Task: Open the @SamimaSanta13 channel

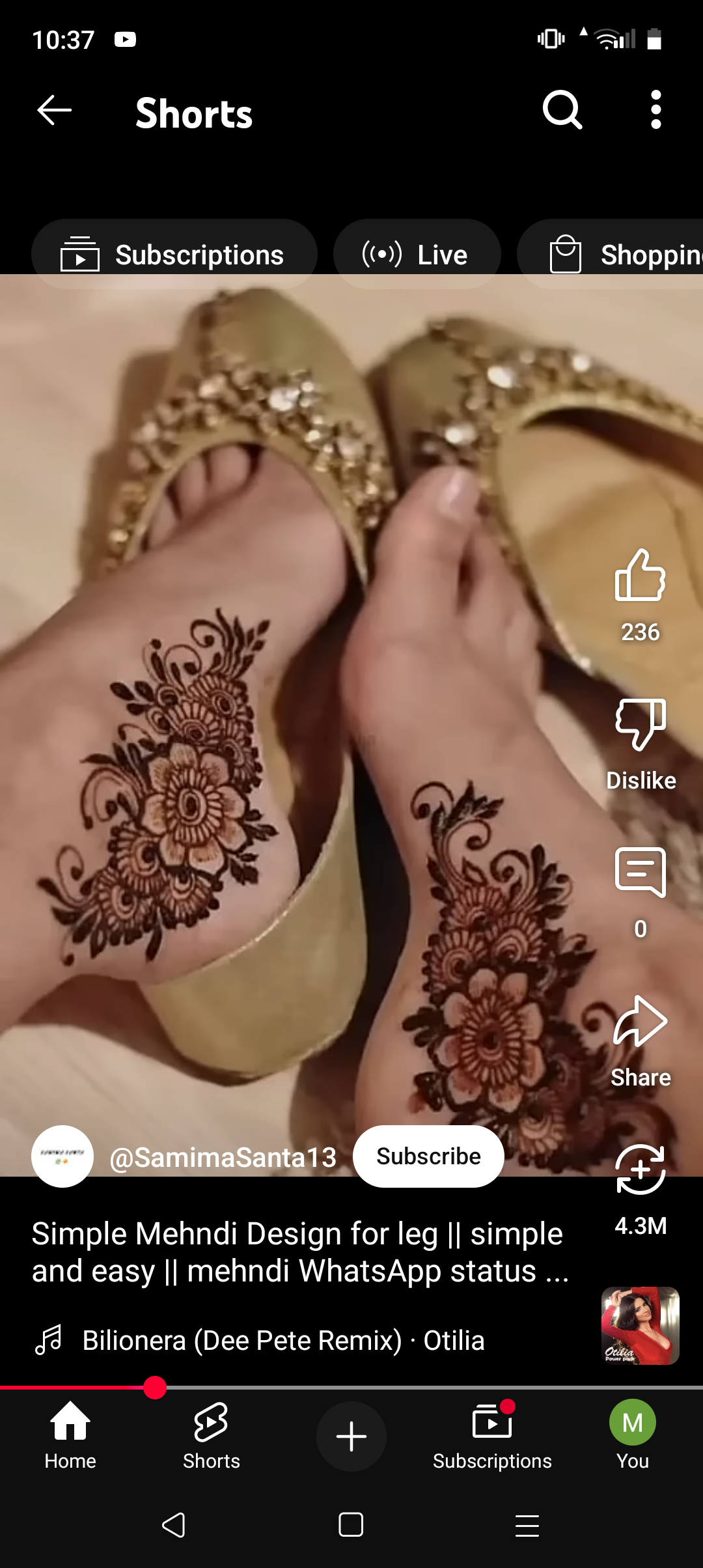Action: pyautogui.click(x=223, y=1157)
